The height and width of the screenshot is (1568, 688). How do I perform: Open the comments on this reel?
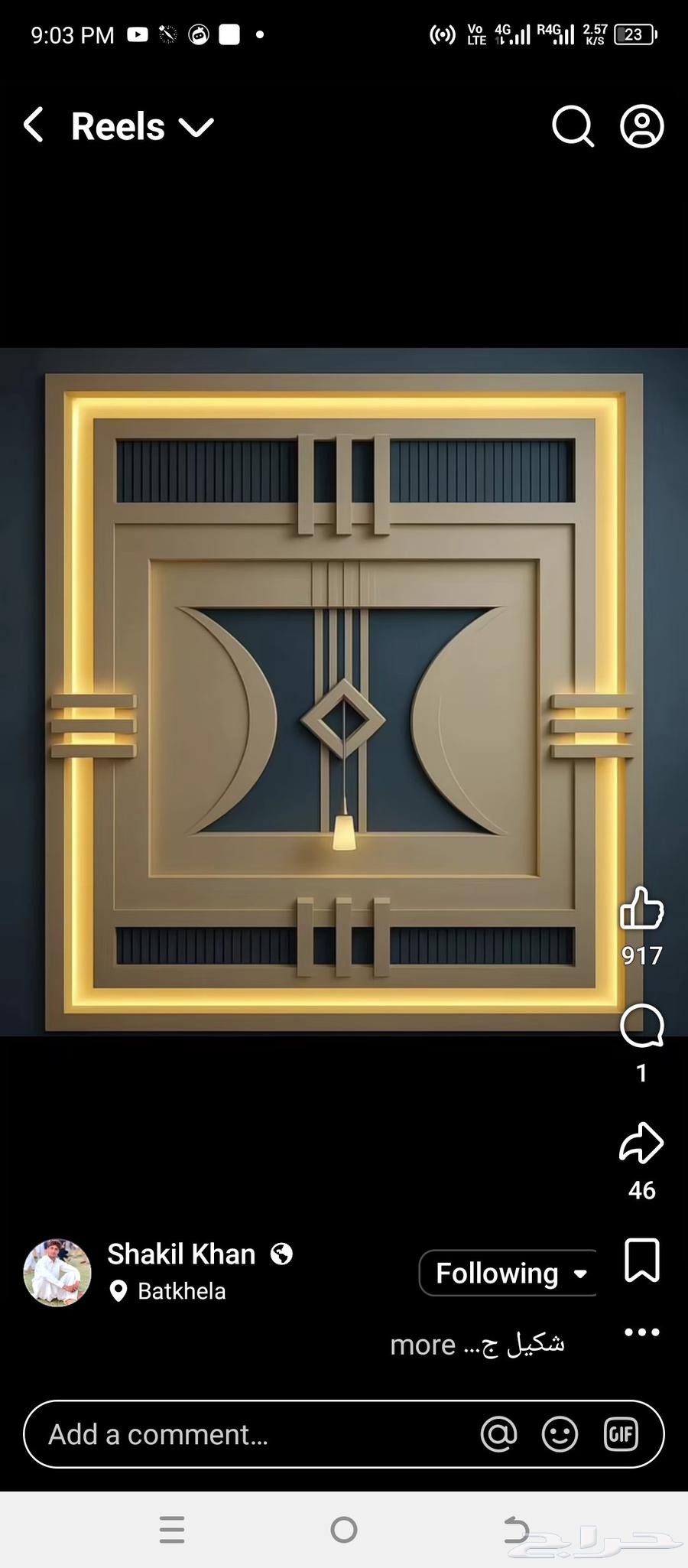point(641,1026)
